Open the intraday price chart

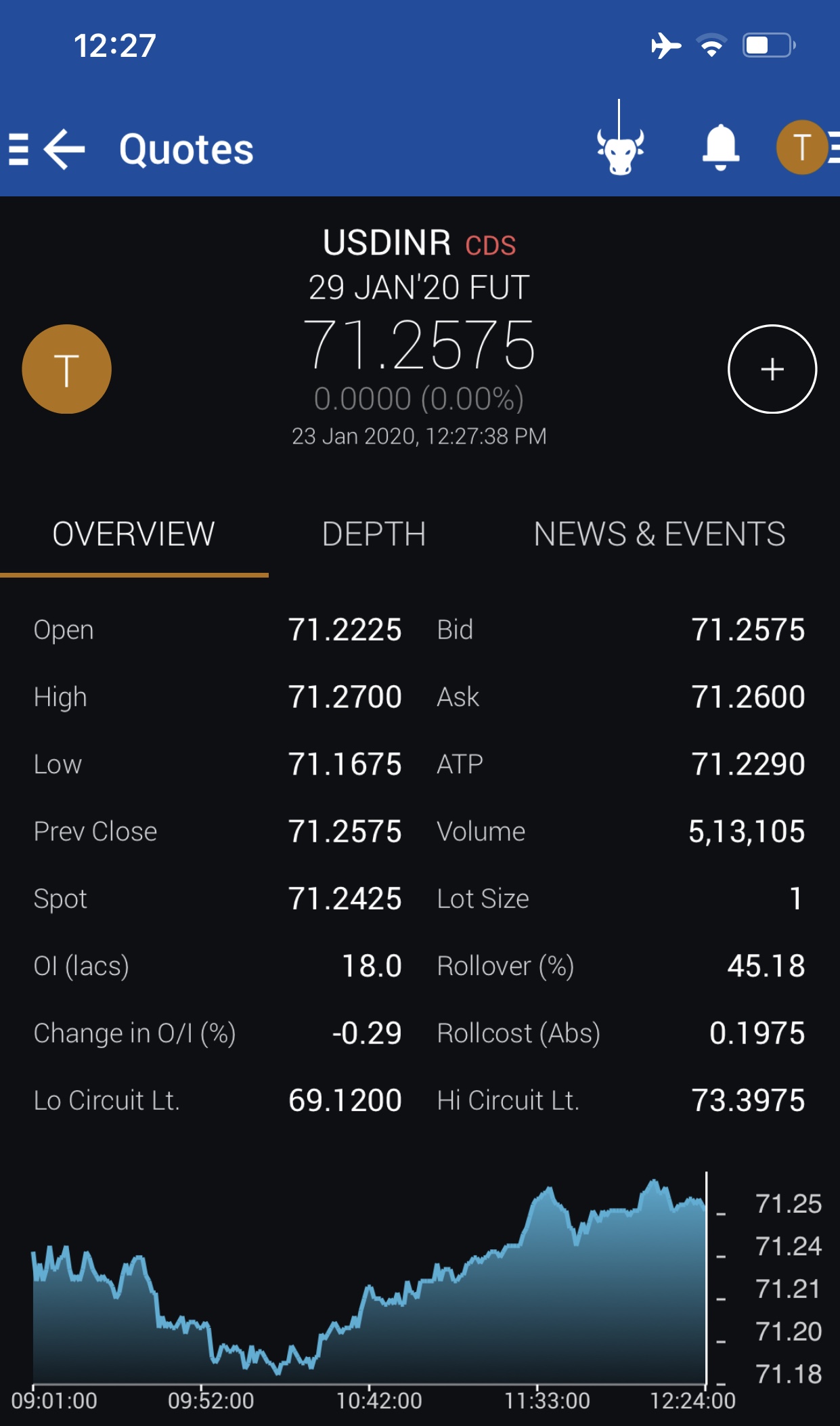click(x=369, y=1287)
